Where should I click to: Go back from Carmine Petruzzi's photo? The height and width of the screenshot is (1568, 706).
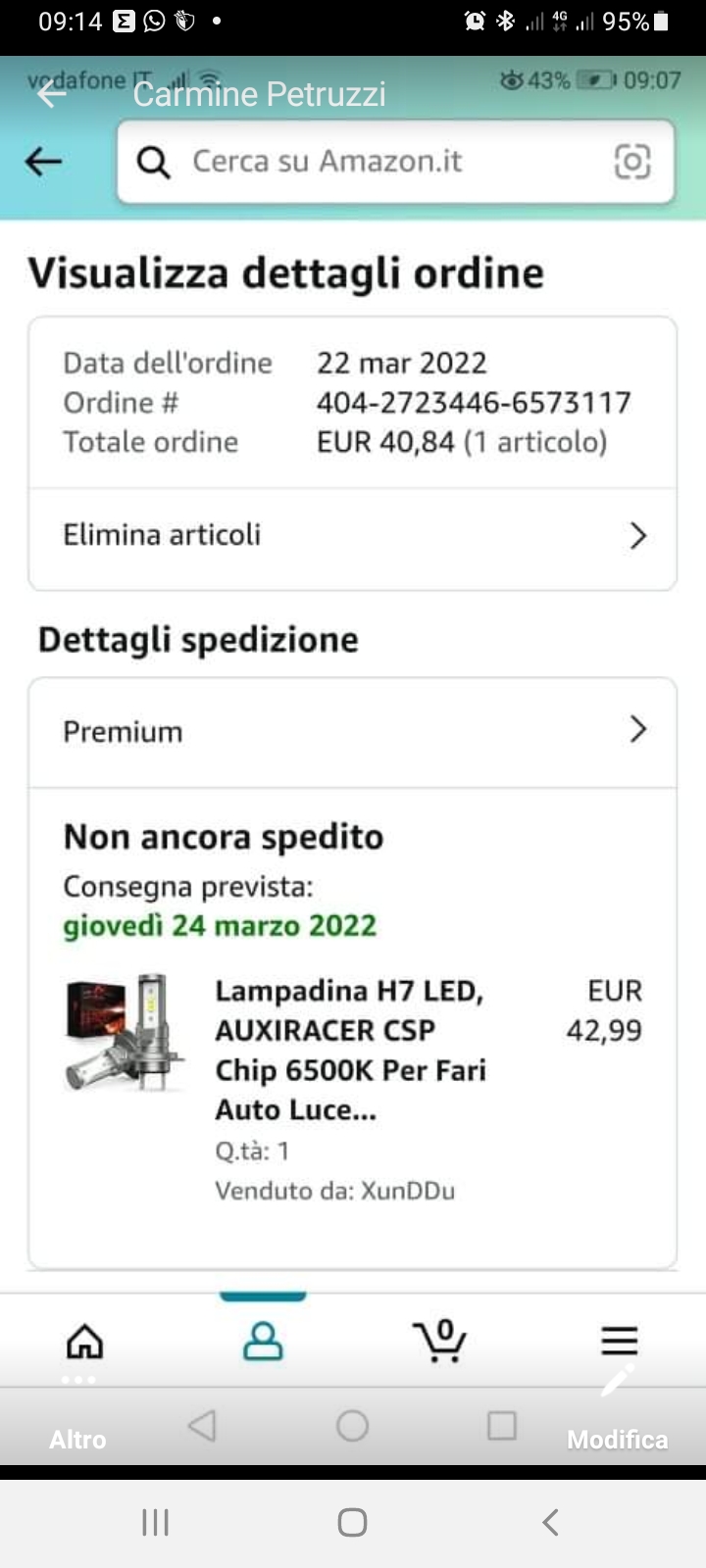point(51,94)
